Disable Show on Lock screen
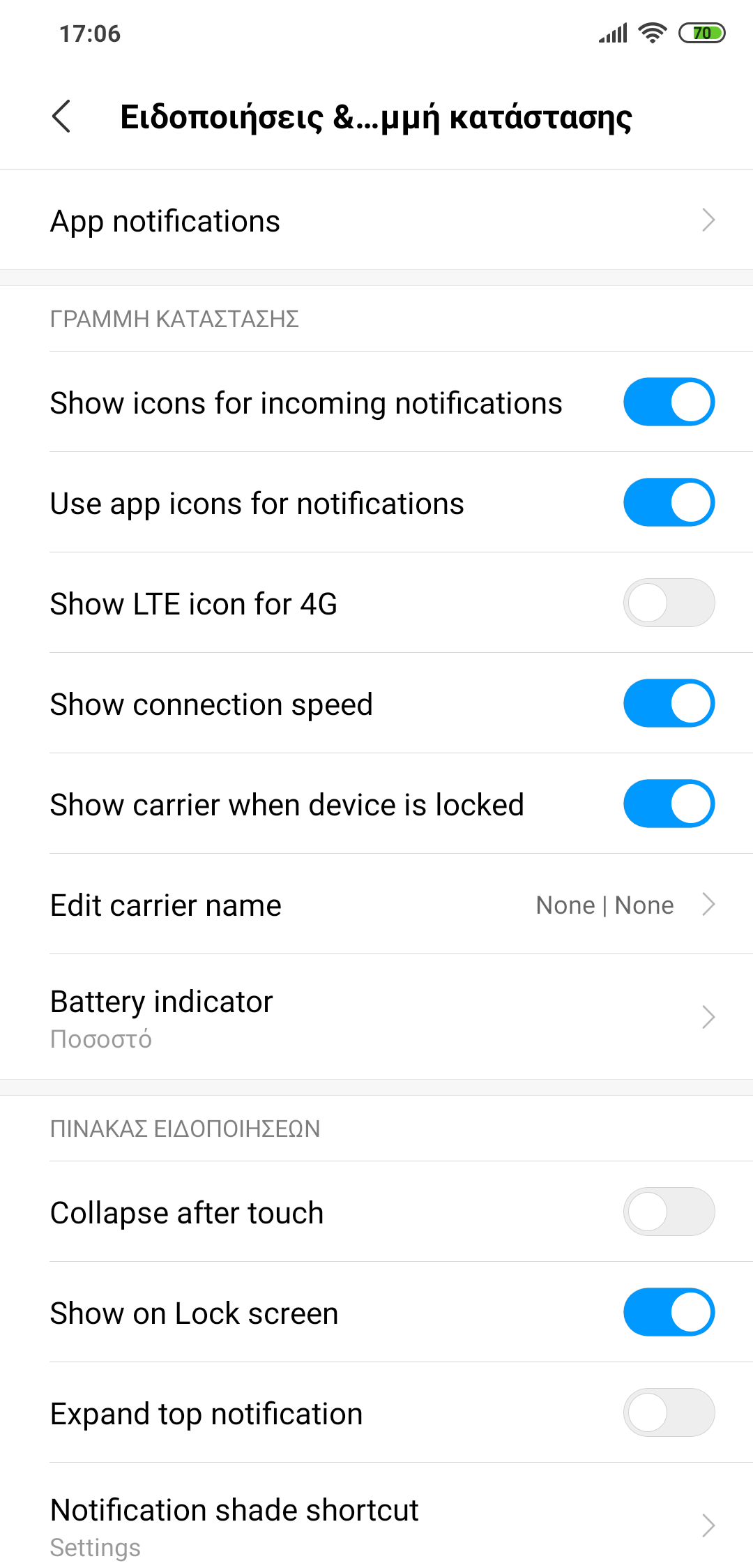The width and height of the screenshot is (753, 1568). click(668, 1313)
